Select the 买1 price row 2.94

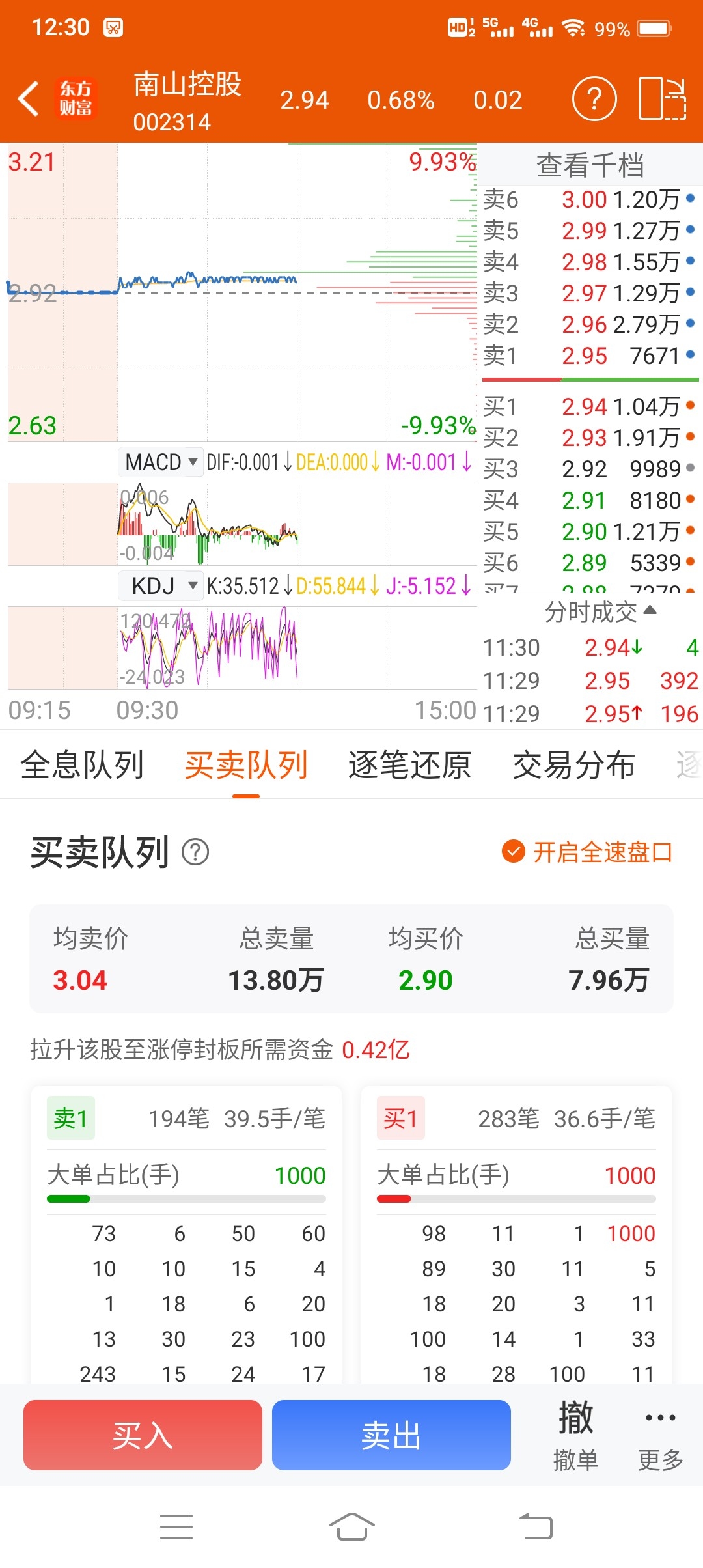click(589, 407)
